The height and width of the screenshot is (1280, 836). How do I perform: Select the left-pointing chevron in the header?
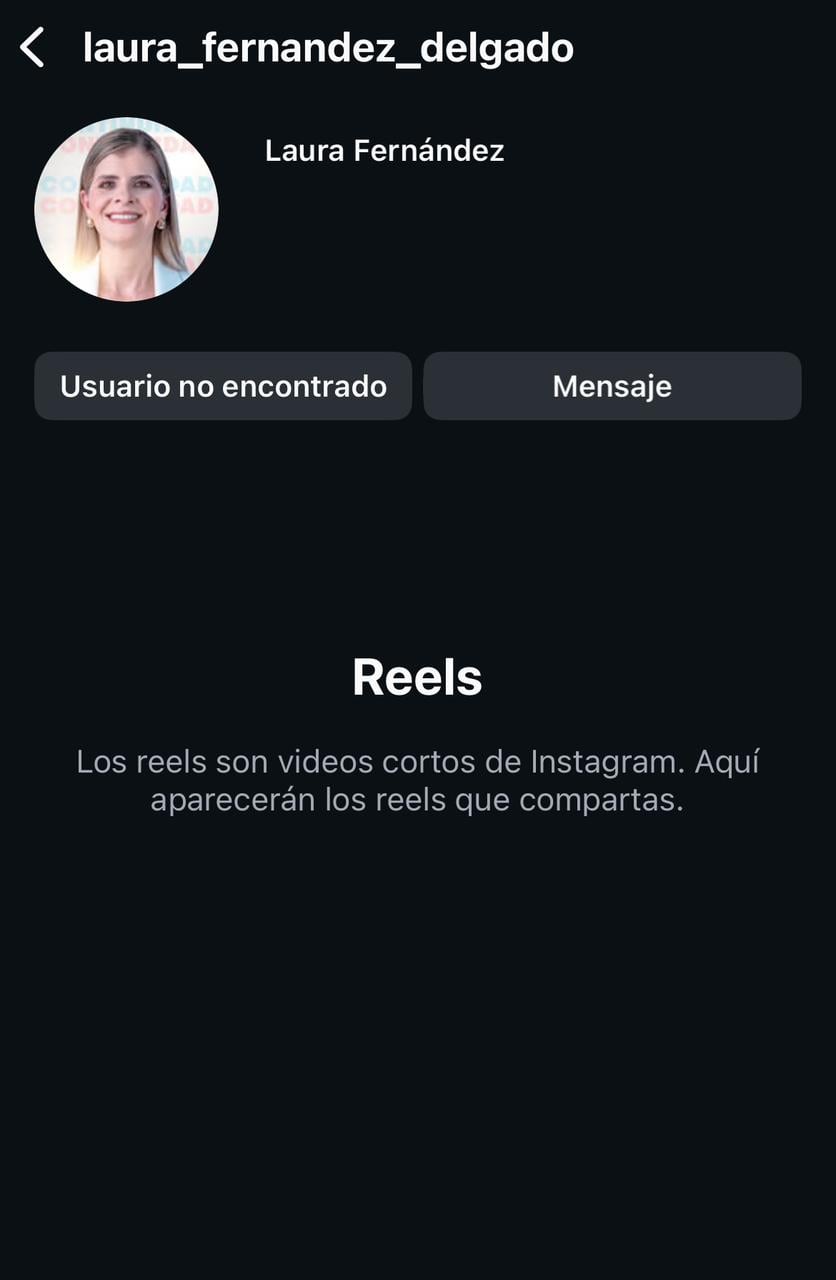33,47
